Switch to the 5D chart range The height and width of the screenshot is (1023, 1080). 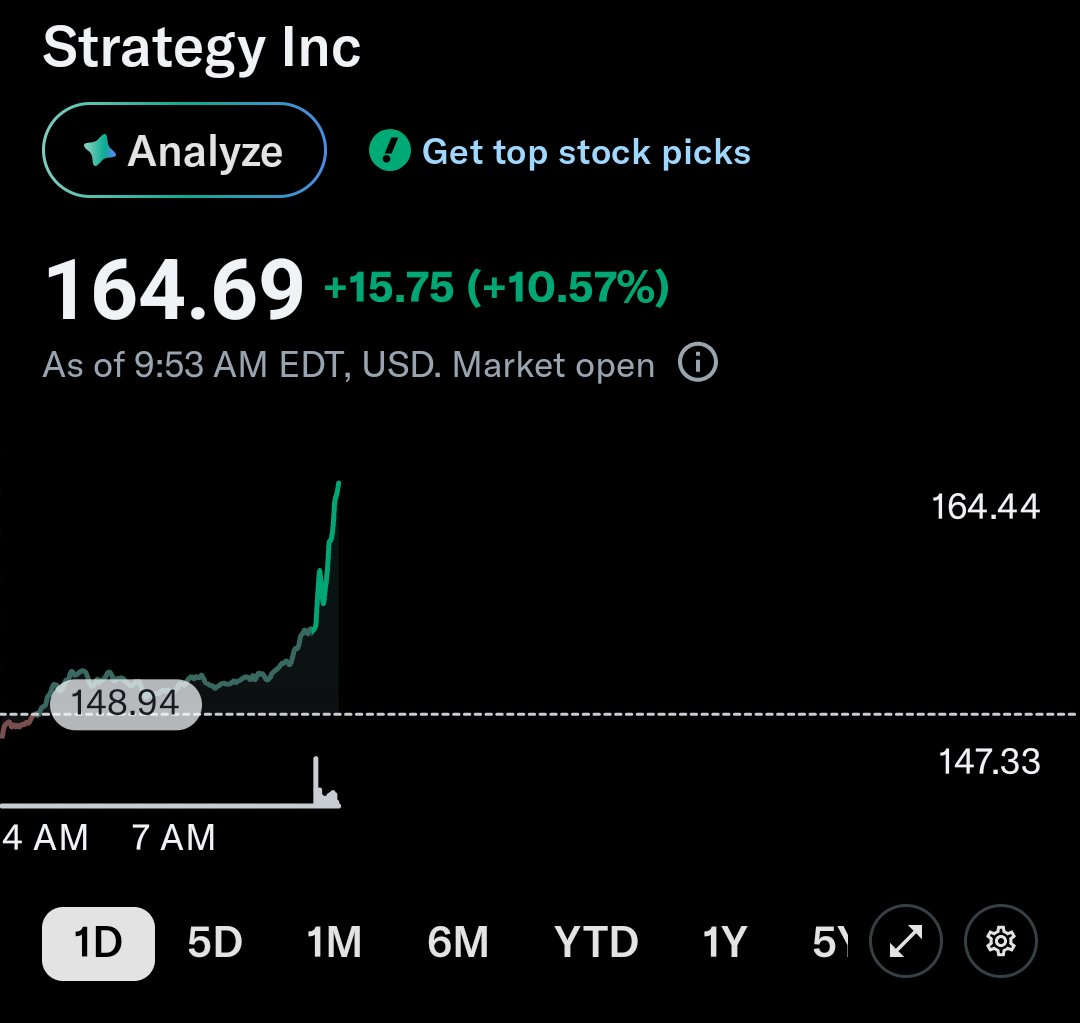(x=215, y=942)
